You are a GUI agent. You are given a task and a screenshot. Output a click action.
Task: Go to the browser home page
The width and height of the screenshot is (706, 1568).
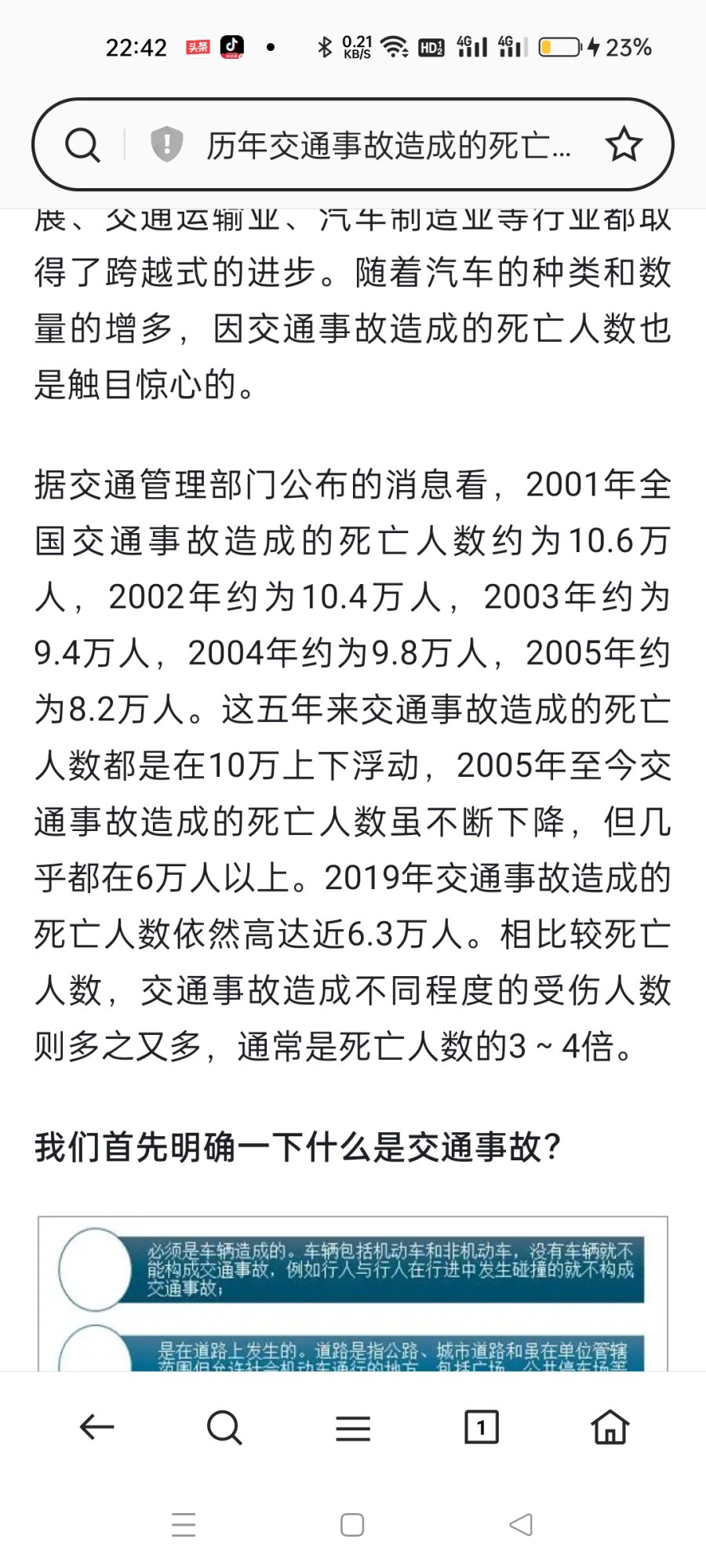pos(610,1428)
